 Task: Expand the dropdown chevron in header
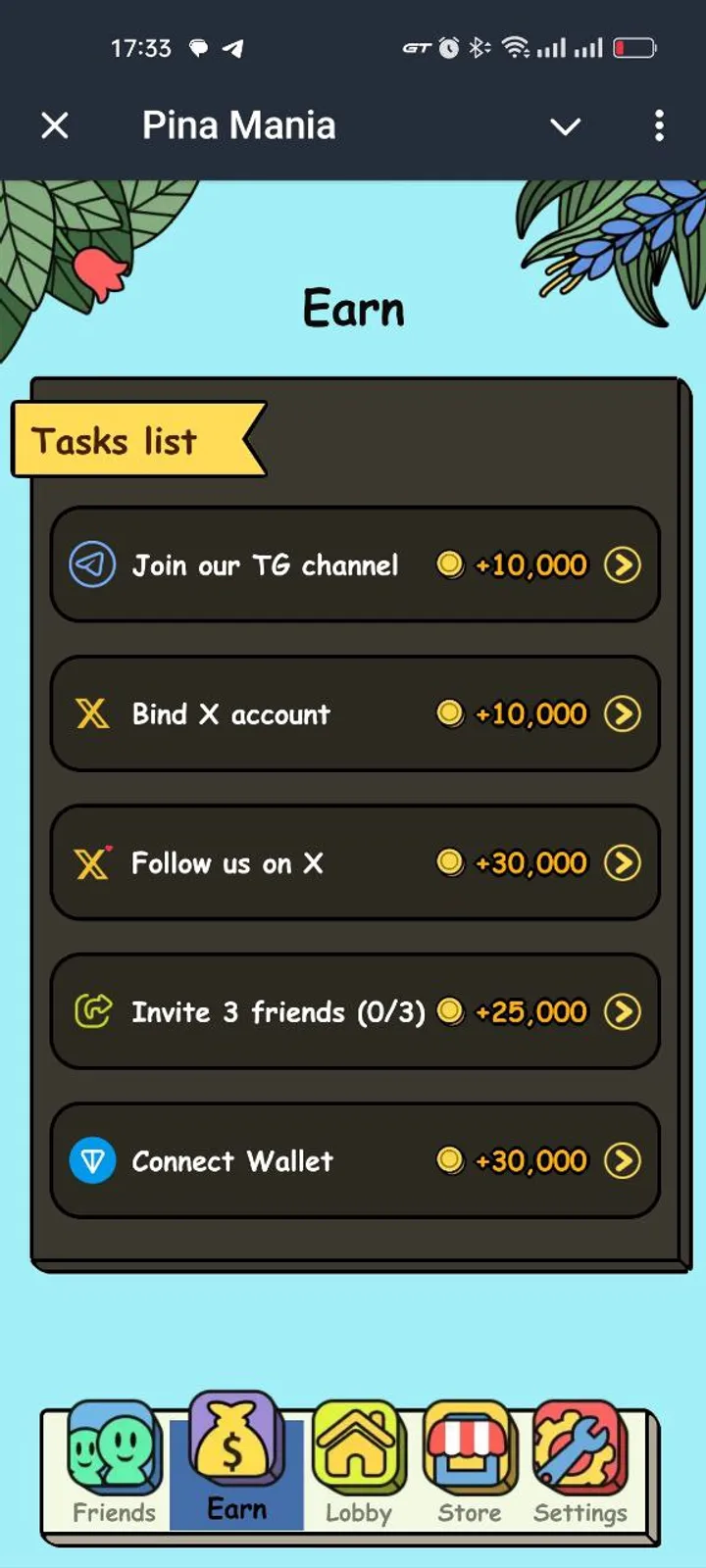565,126
